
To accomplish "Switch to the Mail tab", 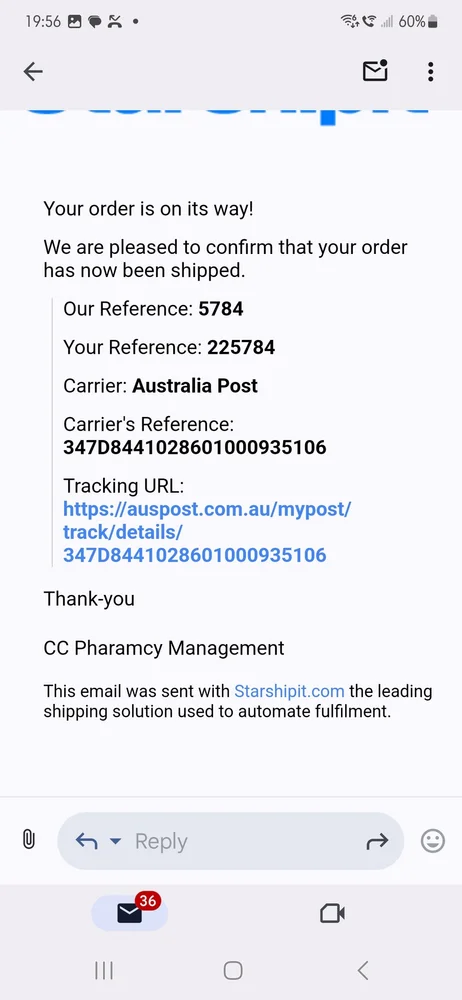I will click(x=130, y=913).
